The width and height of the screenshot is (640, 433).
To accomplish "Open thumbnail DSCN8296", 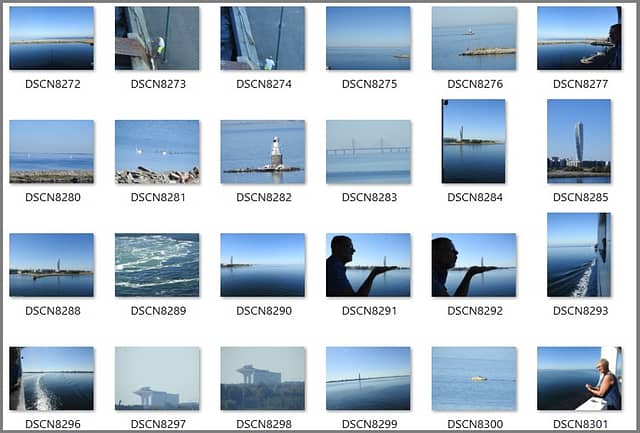I will point(51,378).
